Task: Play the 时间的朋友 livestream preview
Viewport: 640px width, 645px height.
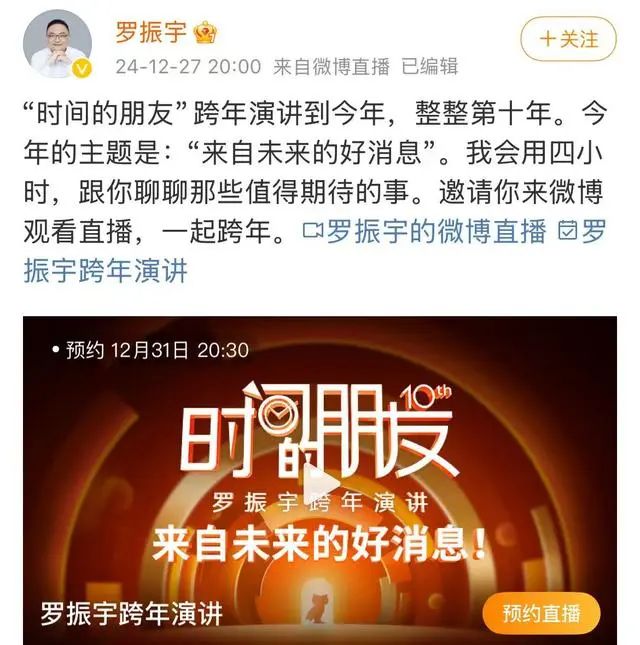Action: 321,485
